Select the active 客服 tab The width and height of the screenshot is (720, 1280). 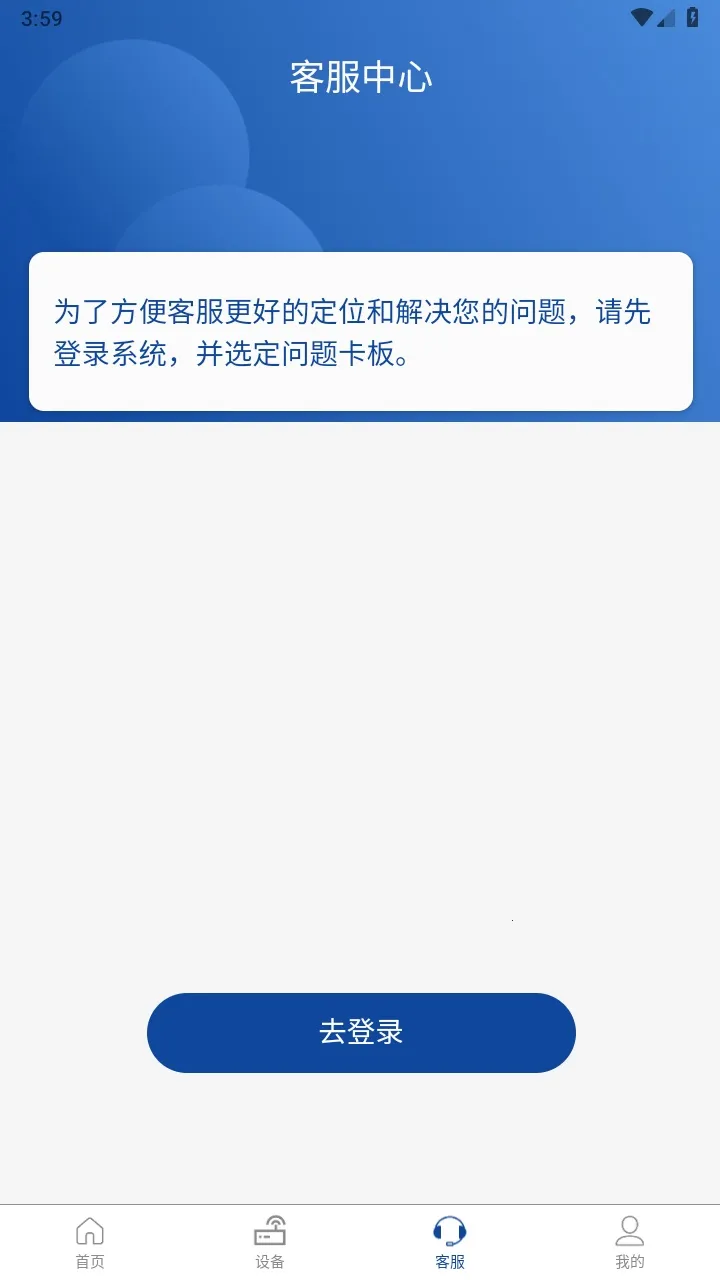click(450, 1240)
